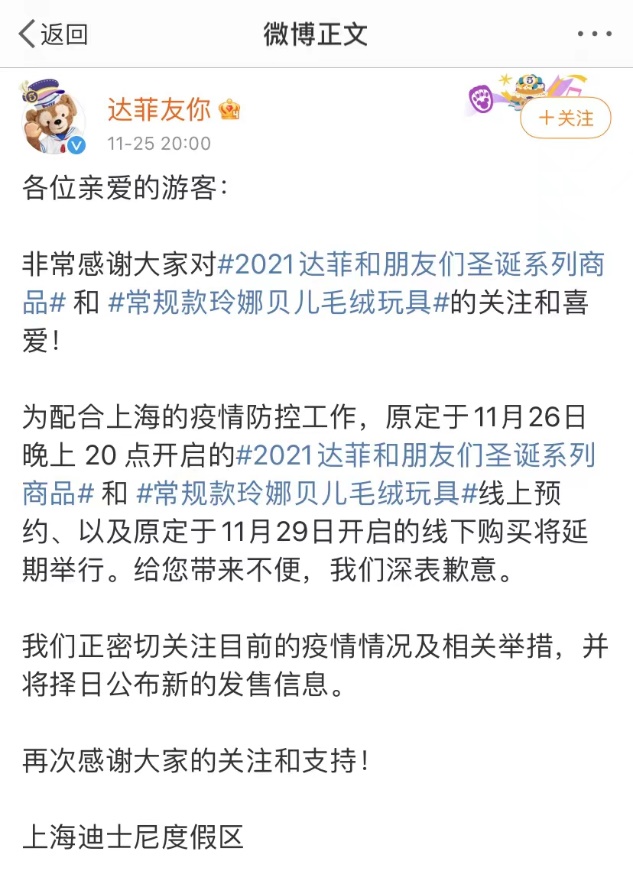This screenshot has height=874, width=633.
Task: Open the three-dot overflow menu
Action: [596, 34]
